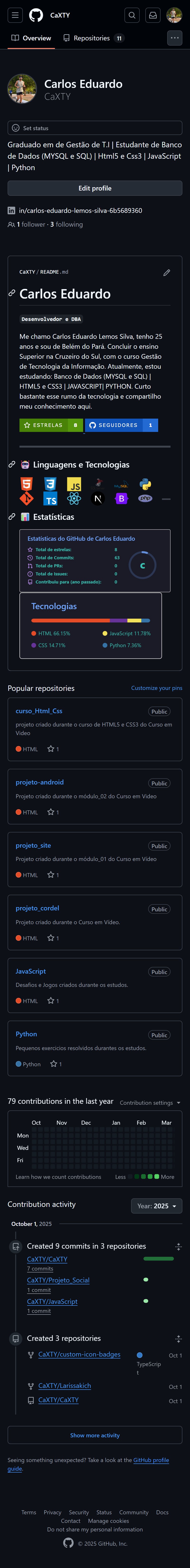
Task: Open the search icon in header
Action: pyautogui.click(x=132, y=15)
